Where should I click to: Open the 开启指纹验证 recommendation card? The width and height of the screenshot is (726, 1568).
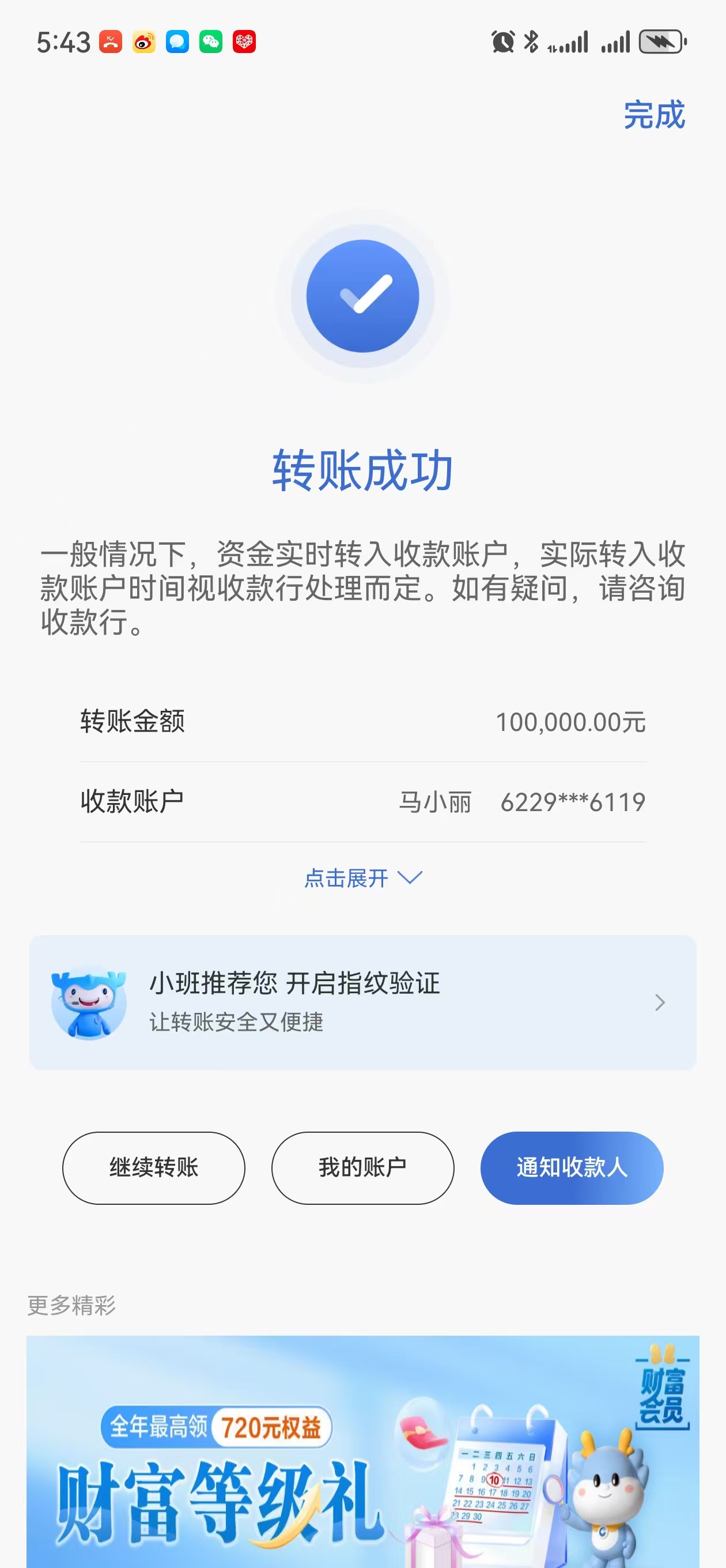tap(362, 1002)
